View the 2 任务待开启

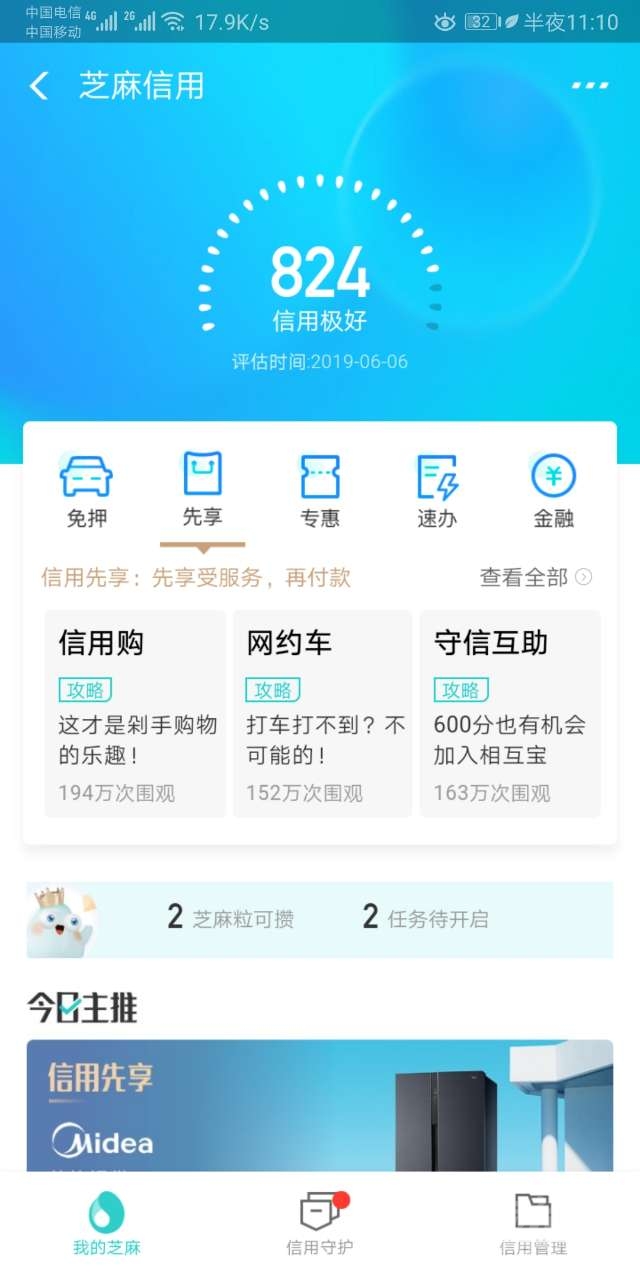426,918
